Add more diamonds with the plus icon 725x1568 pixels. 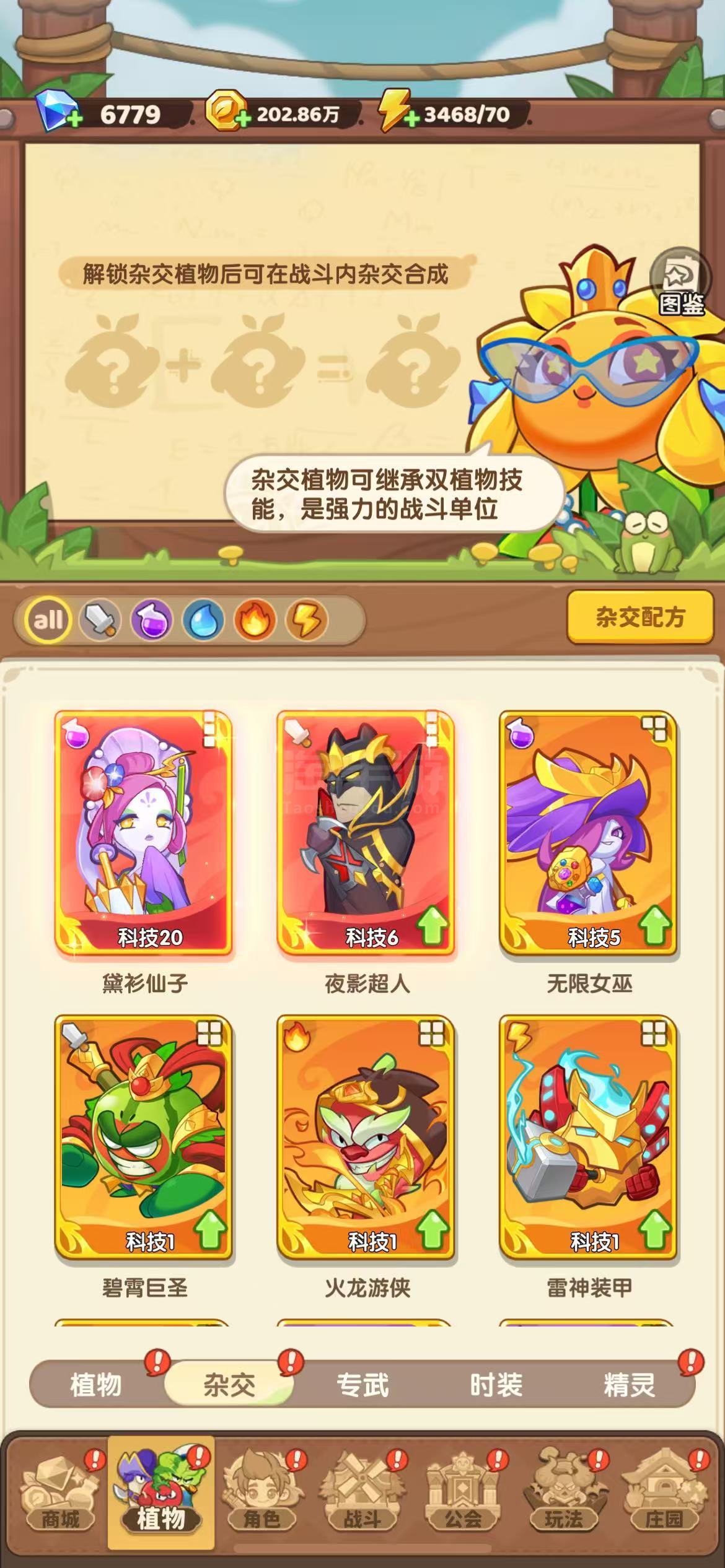pyautogui.click(x=74, y=118)
